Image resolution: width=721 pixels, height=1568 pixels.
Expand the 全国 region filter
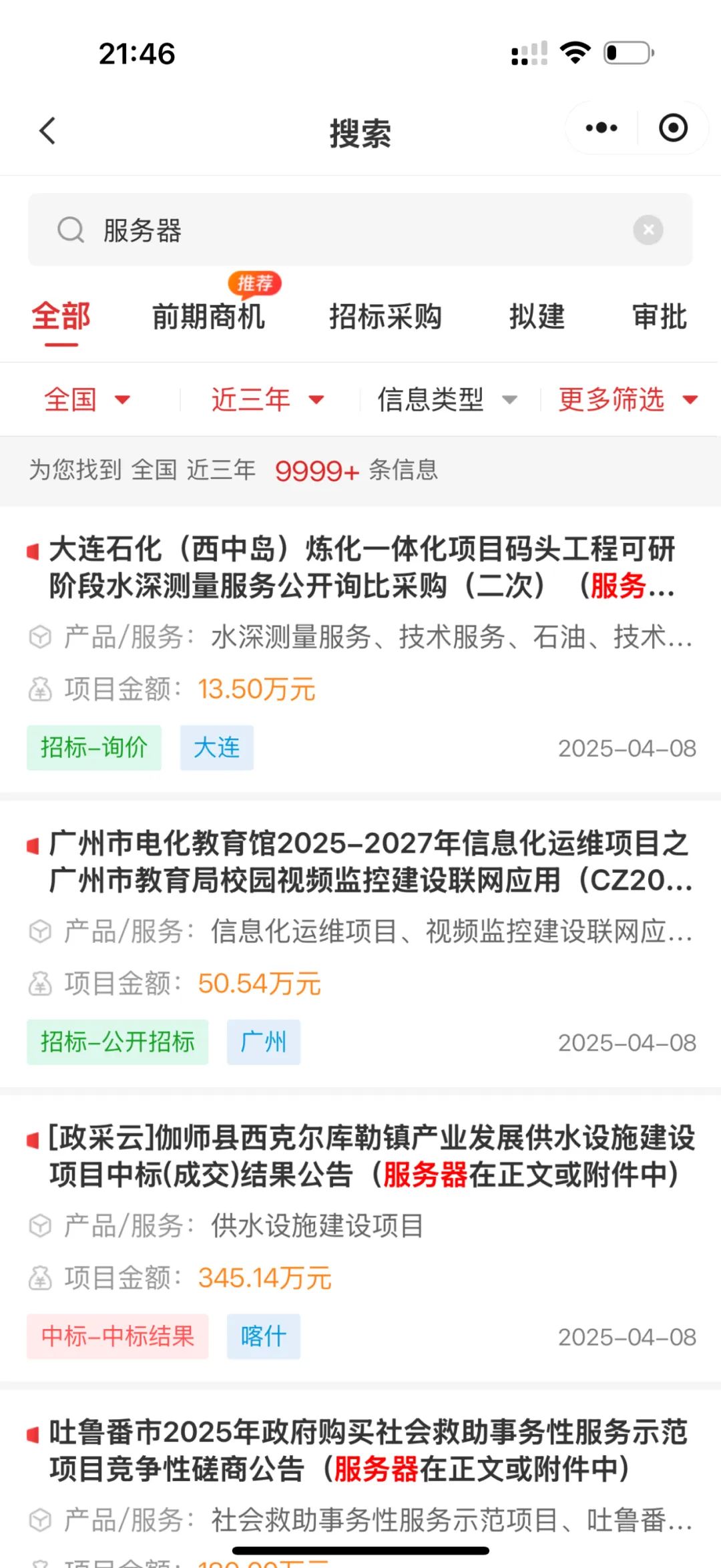click(x=87, y=399)
